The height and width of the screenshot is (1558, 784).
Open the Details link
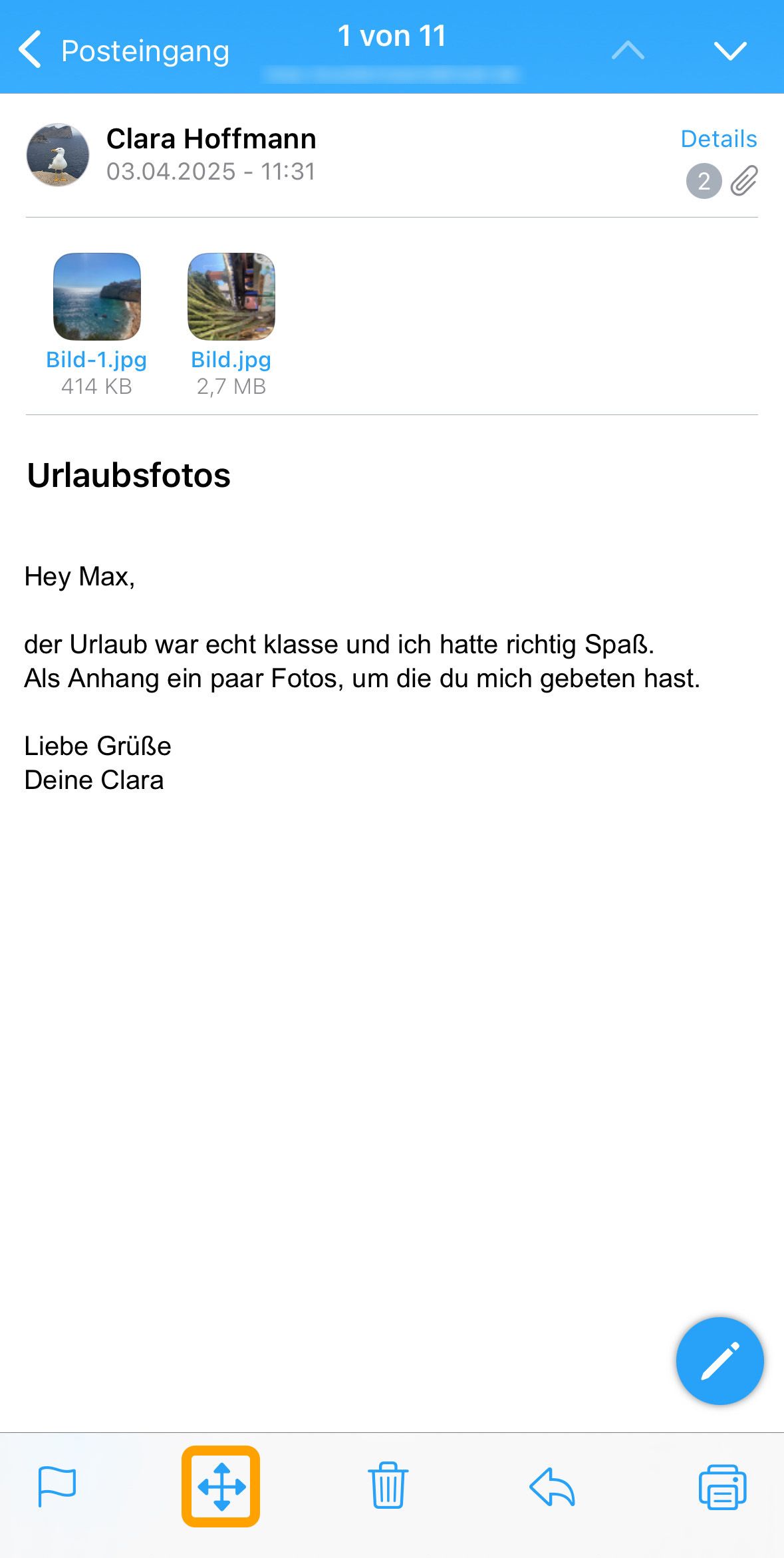click(x=719, y=138)
